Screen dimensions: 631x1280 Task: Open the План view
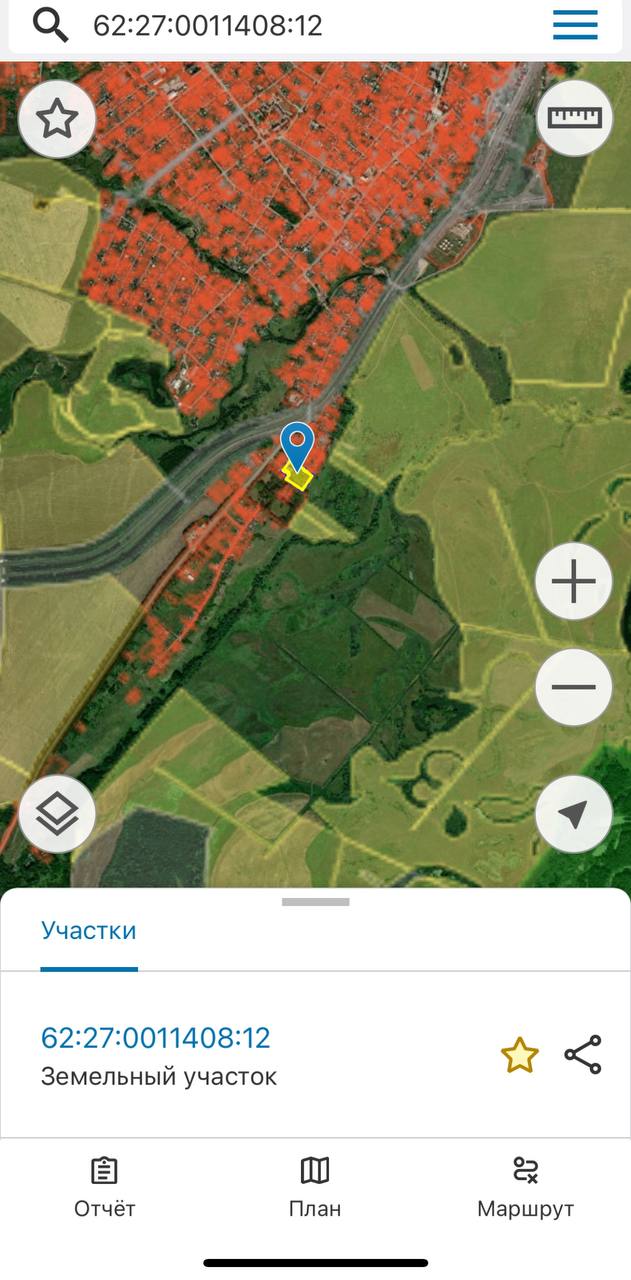[315, 1188]
